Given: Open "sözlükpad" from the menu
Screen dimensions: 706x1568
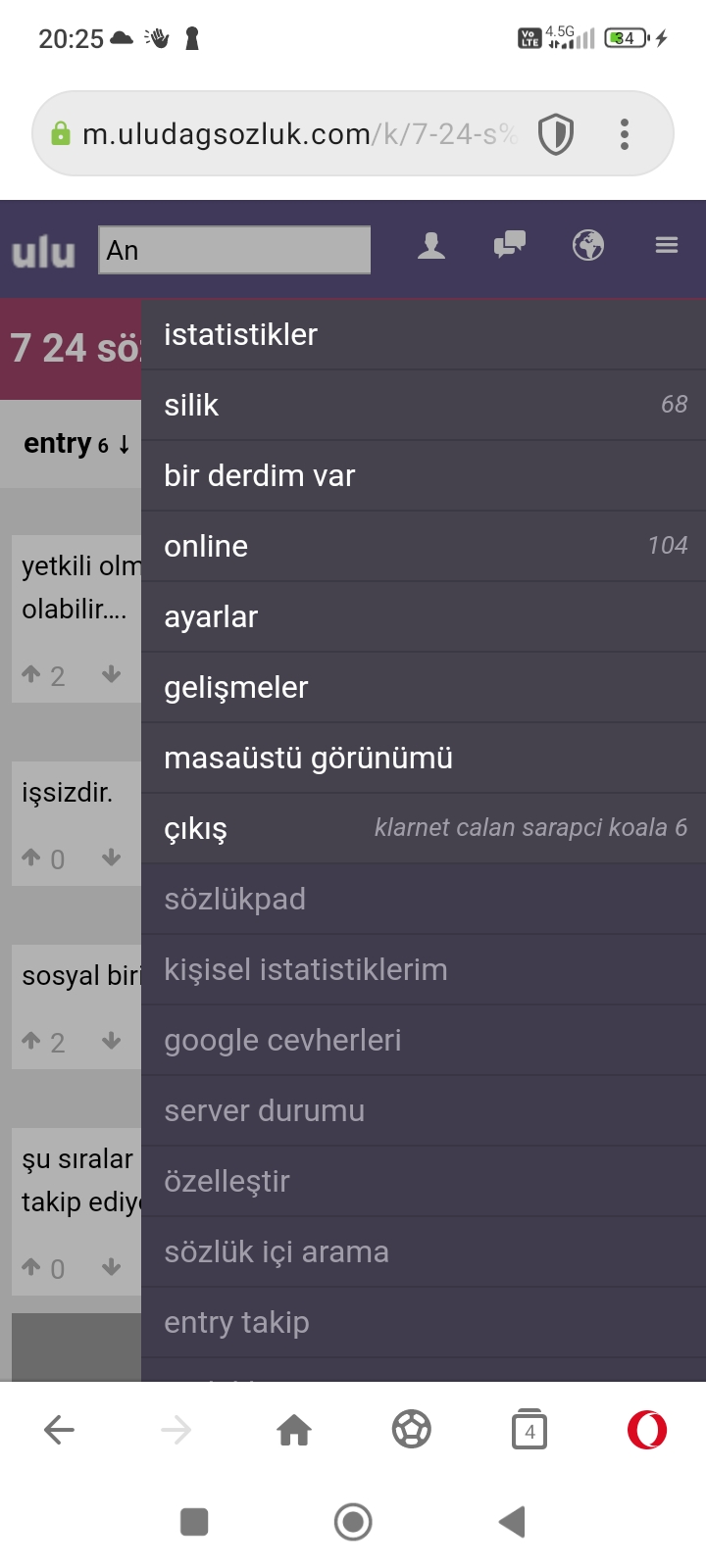Looking at the screenshot, I should click(235, 900).
